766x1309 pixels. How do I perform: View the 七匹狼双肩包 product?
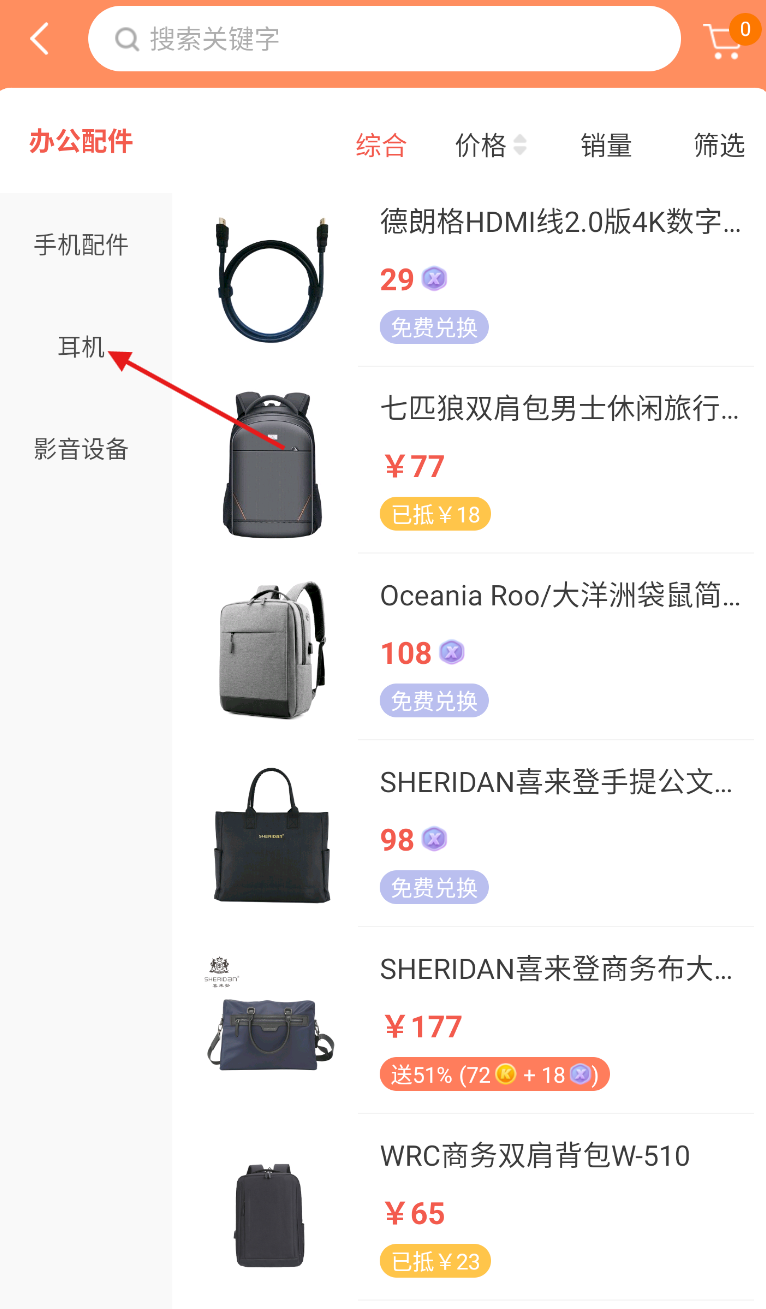[x=560, y=409]
